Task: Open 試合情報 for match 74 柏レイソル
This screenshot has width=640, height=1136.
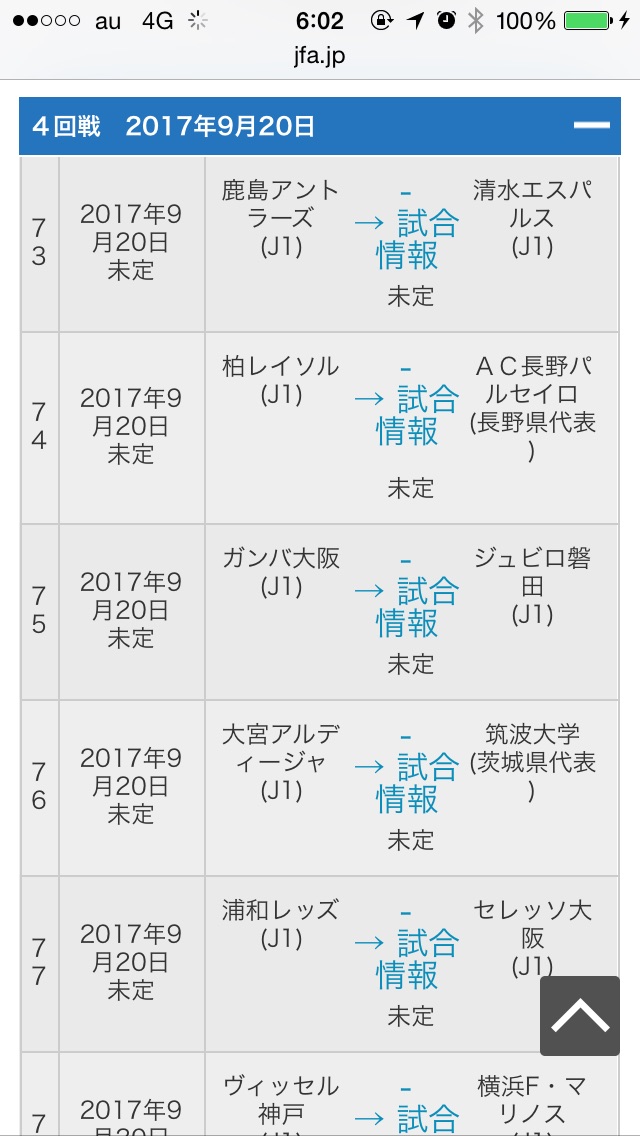Action: (407, 415)
